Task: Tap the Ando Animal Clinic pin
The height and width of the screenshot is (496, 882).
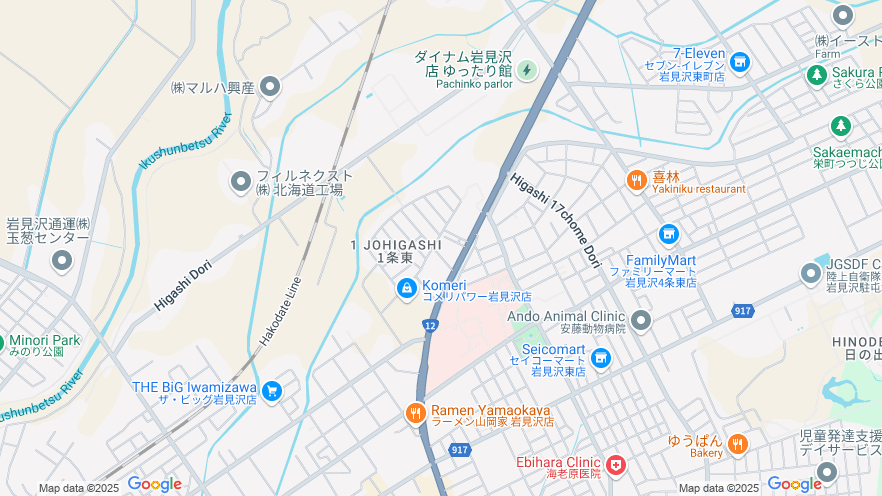Action: pyautogui.click(x=641, y=320)
